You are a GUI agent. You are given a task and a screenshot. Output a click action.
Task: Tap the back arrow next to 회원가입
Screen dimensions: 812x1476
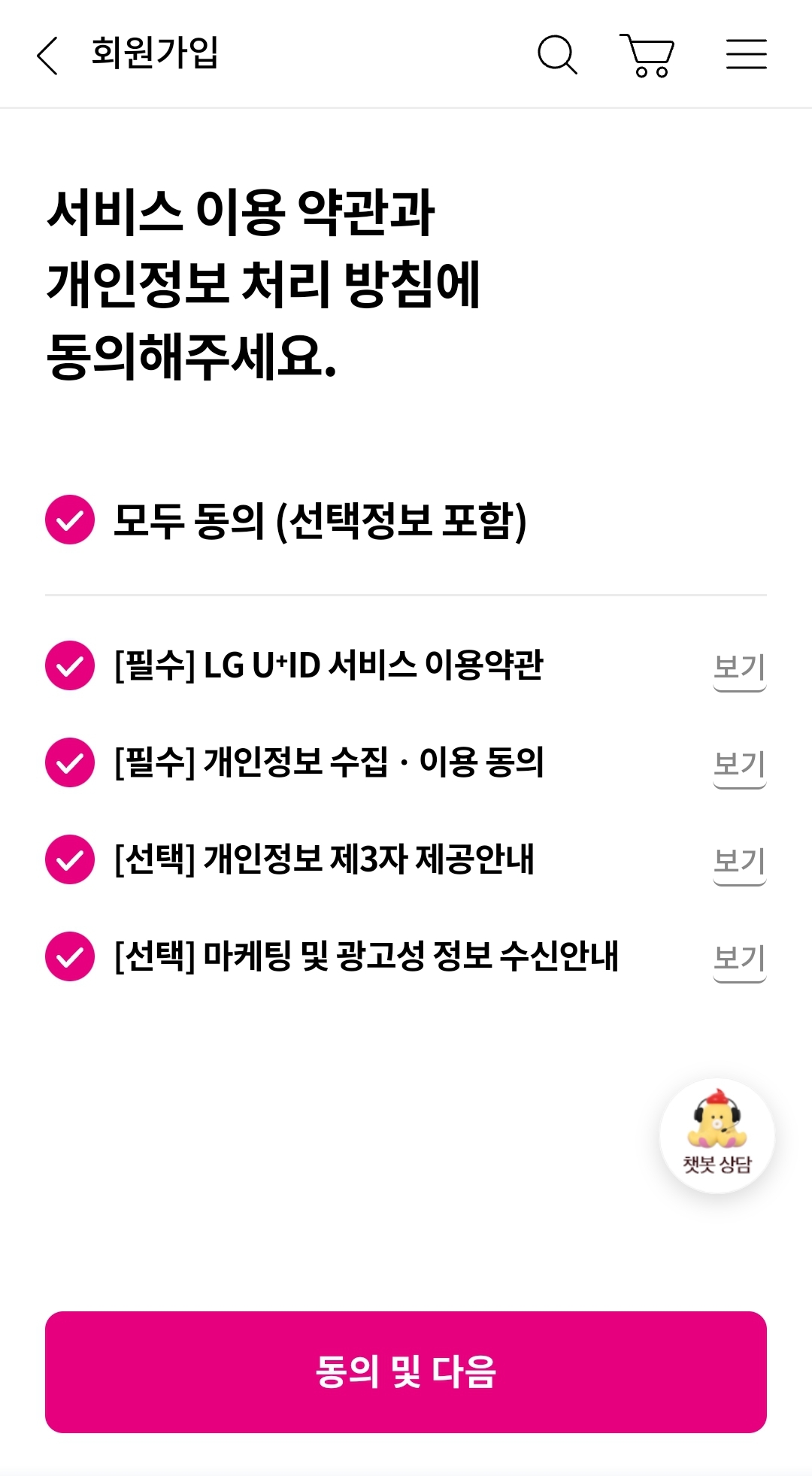pos(47,56)
